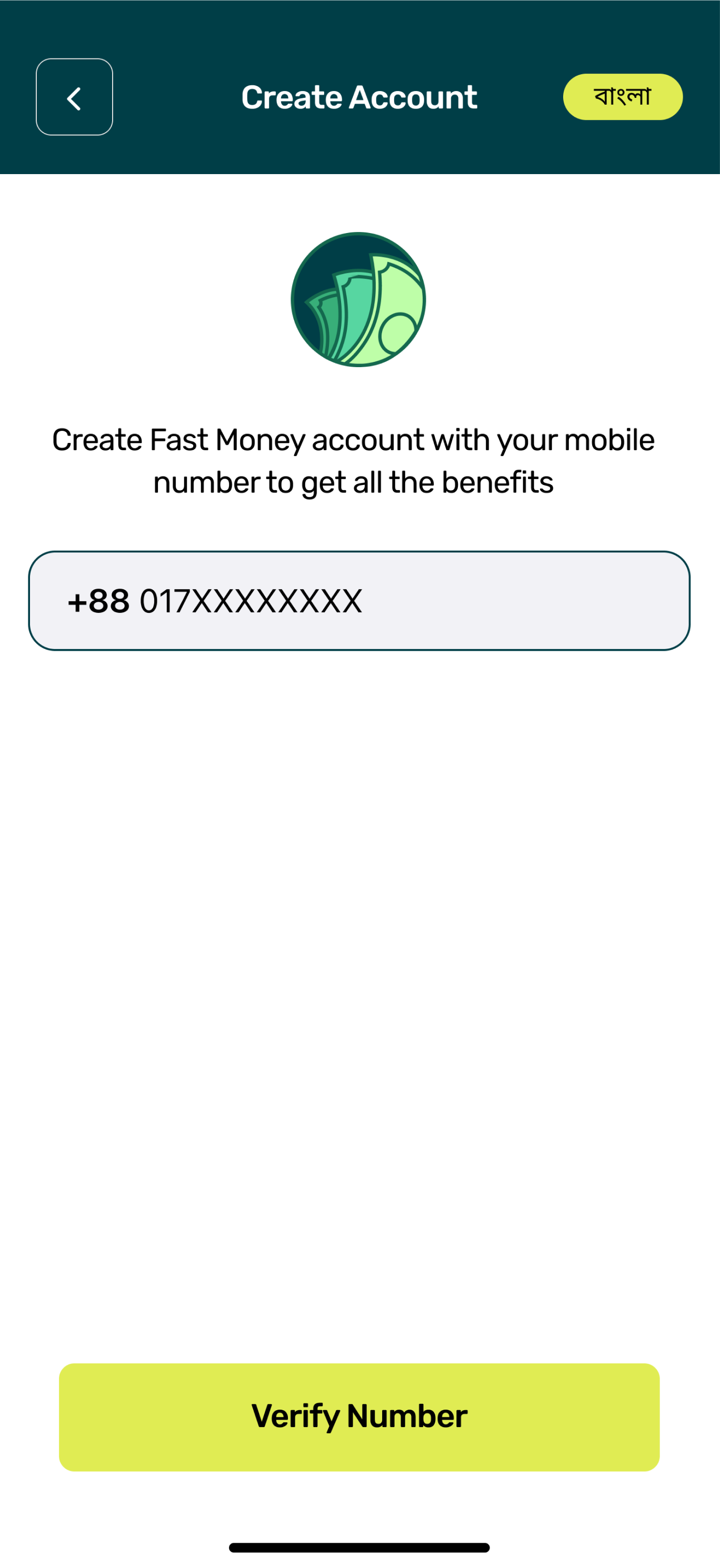Tap the Verify Number button
The image size is (720, 1568).
[359, 1417]
